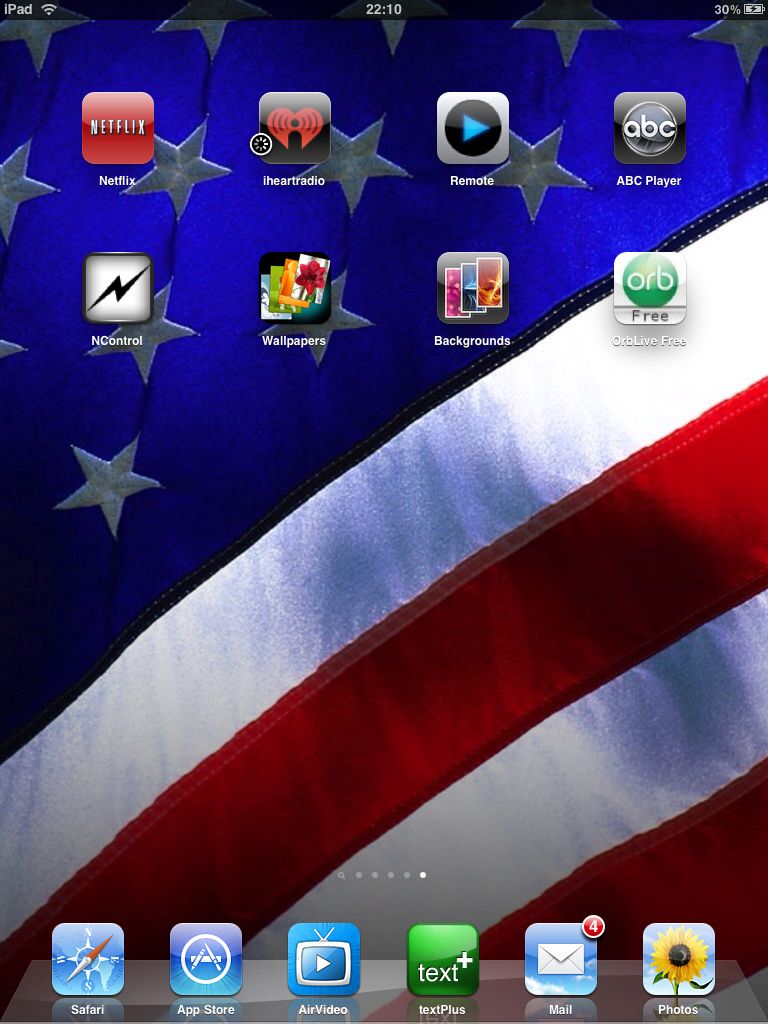Open the Remote app

pos(472,128)
